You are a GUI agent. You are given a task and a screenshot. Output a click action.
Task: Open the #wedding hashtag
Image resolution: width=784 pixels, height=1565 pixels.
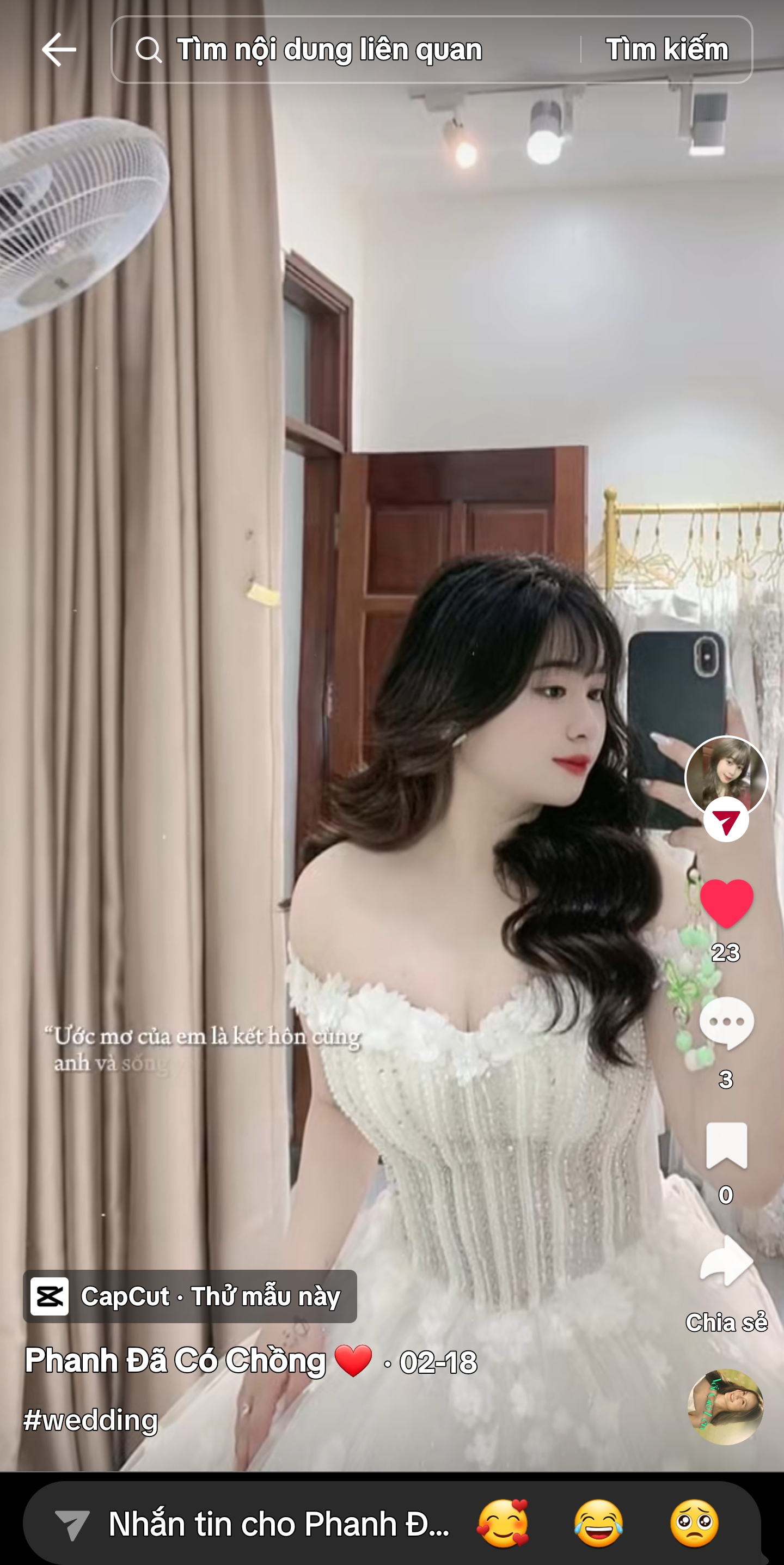click(90, 1421)
